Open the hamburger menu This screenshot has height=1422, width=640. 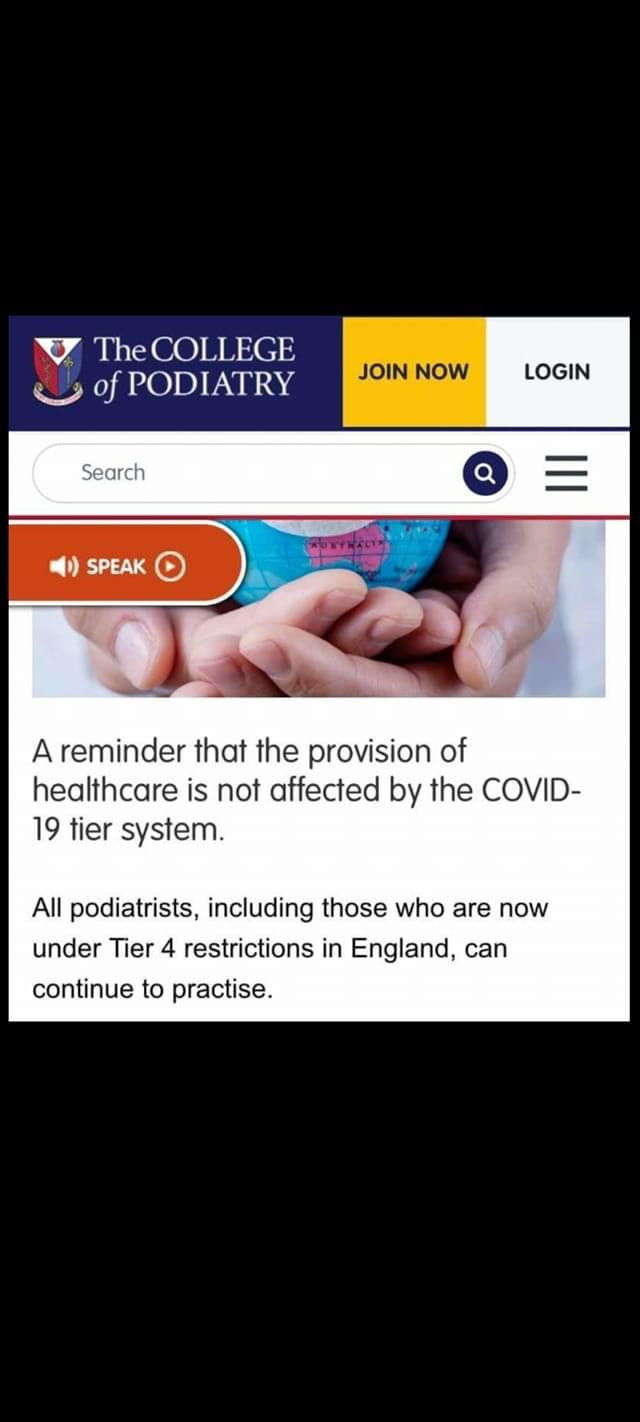[x=566, y=473]
